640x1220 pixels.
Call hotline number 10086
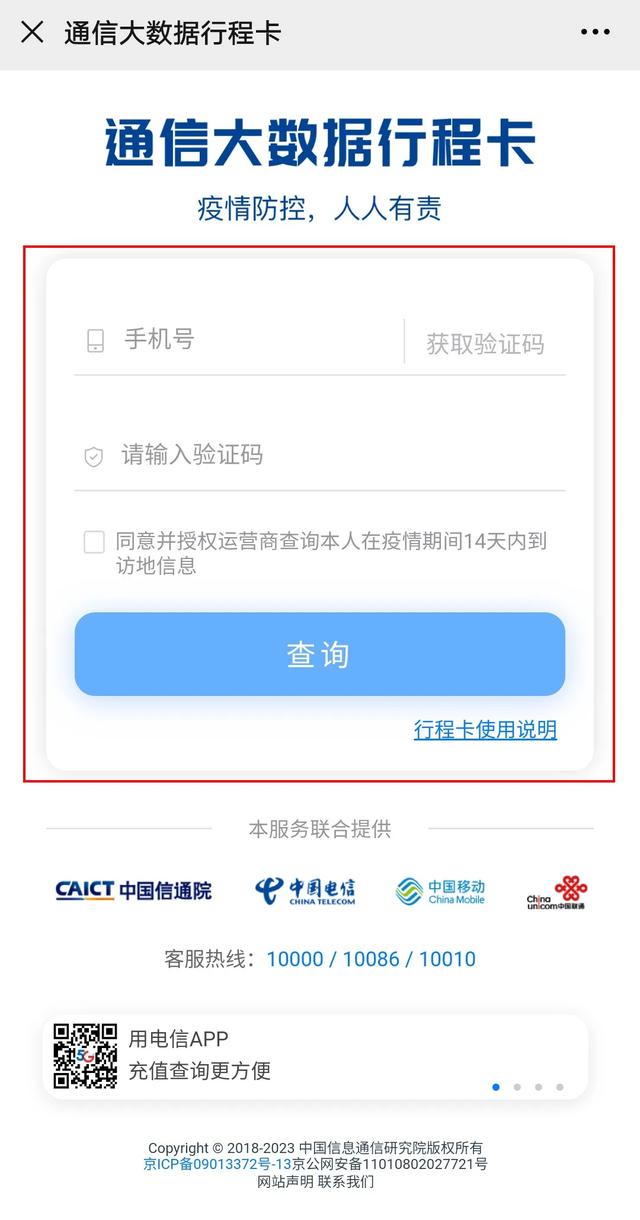click(x=371, y=959)
